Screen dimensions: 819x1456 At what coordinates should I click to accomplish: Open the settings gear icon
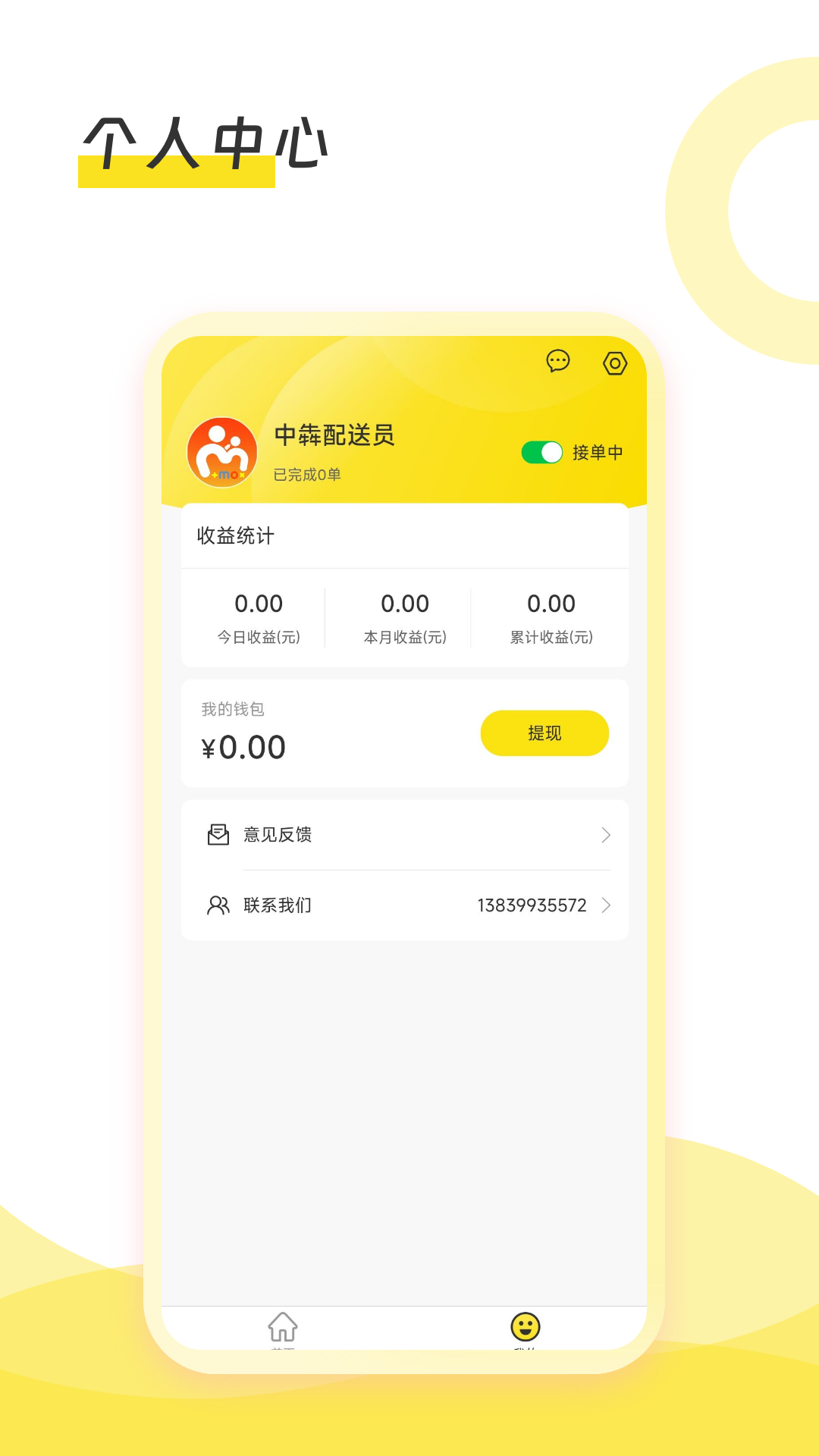tap(615, 363)
